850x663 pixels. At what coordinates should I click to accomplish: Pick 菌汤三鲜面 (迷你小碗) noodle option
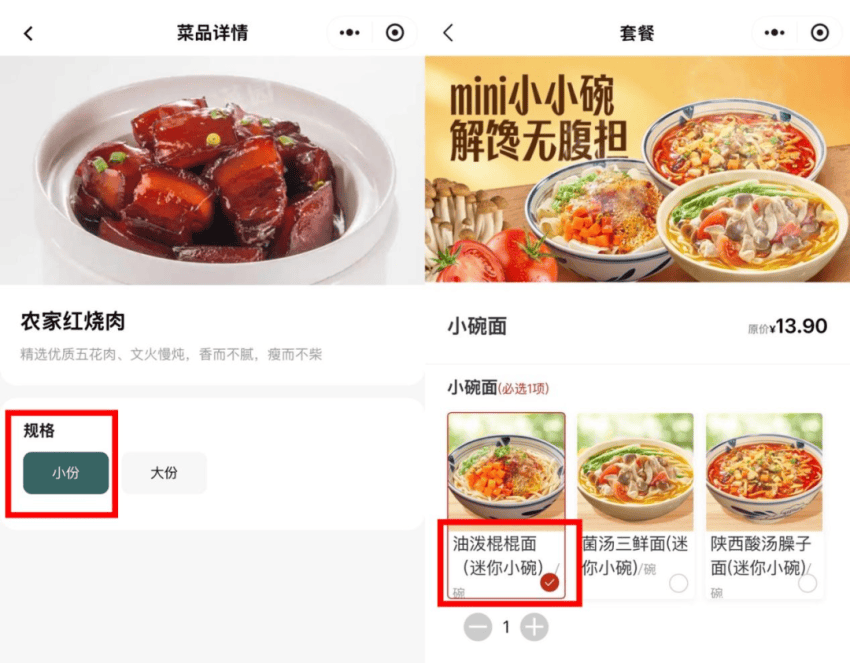(635, 505)
